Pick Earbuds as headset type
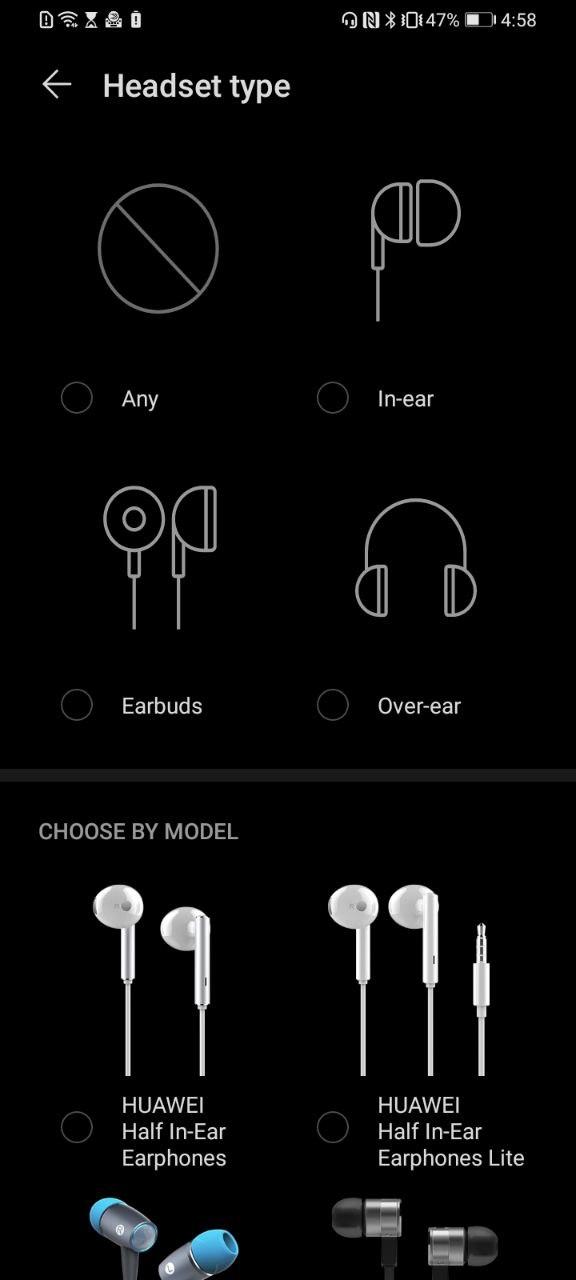Image resolution: width=576 pixels, height=1280 pixels. point(77,705)
